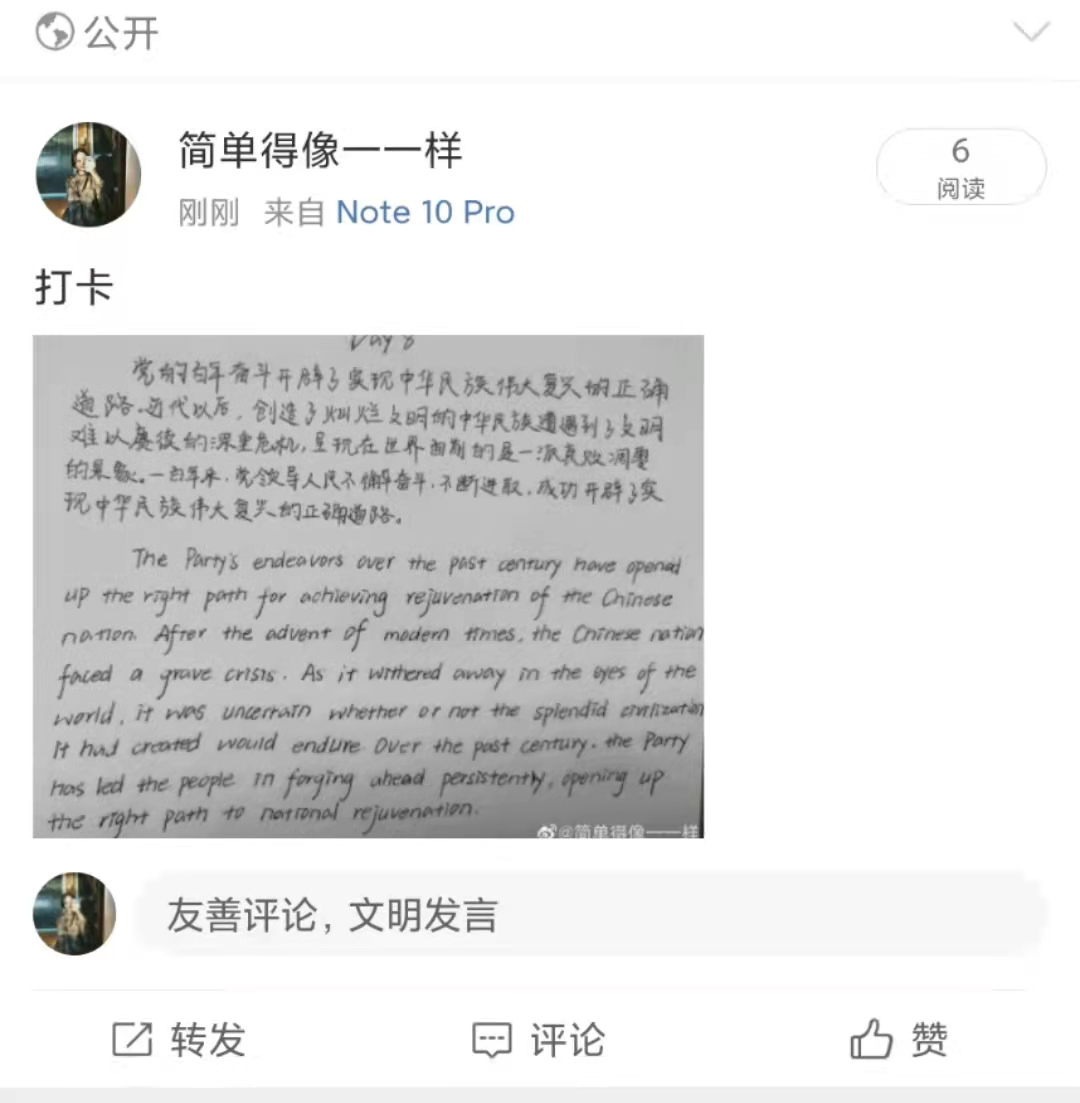
Task: Open the username 简单得像一一样
Action: (x=320, y=152)
